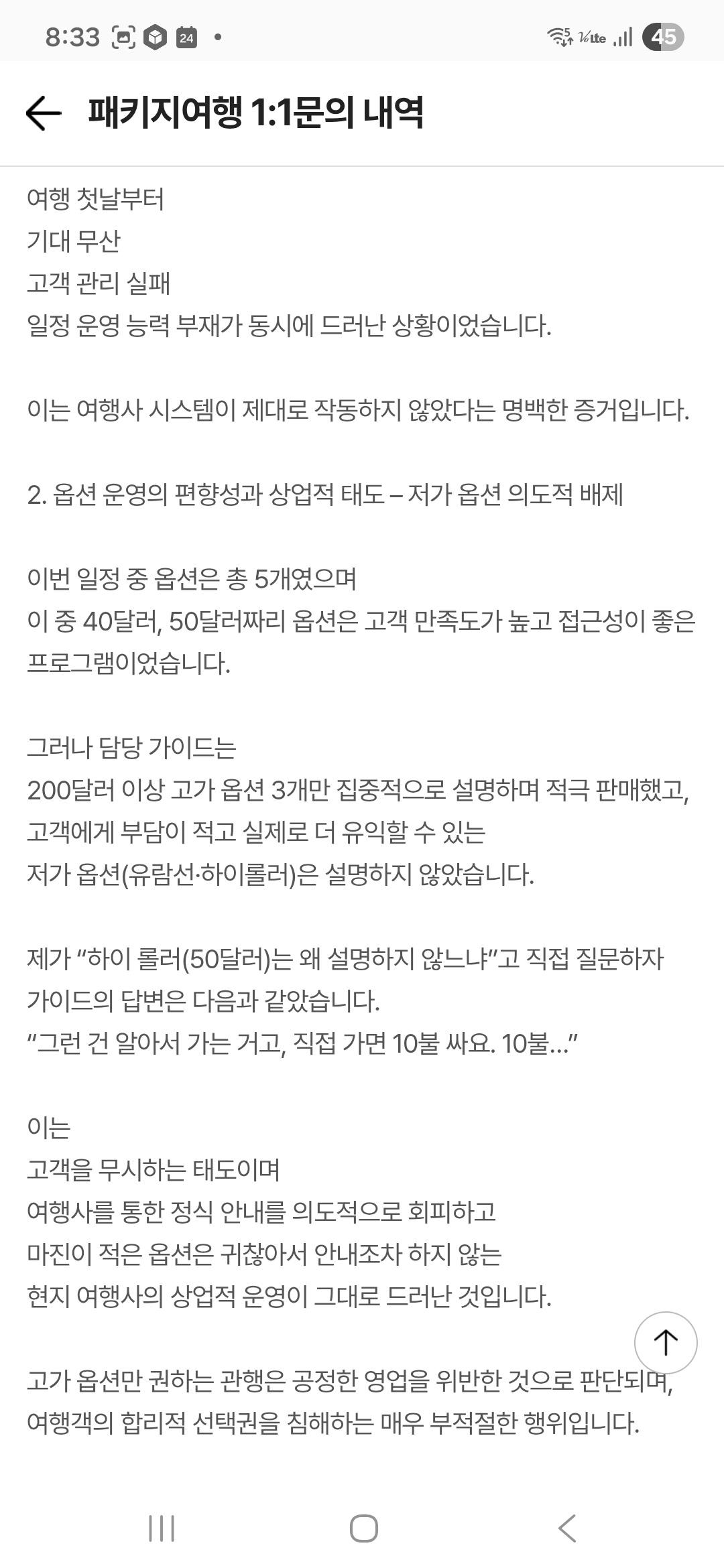Tap the back arrow in the header
Image resolution: width=724 pixels, height=1568 pixels.
pos(43,112)
